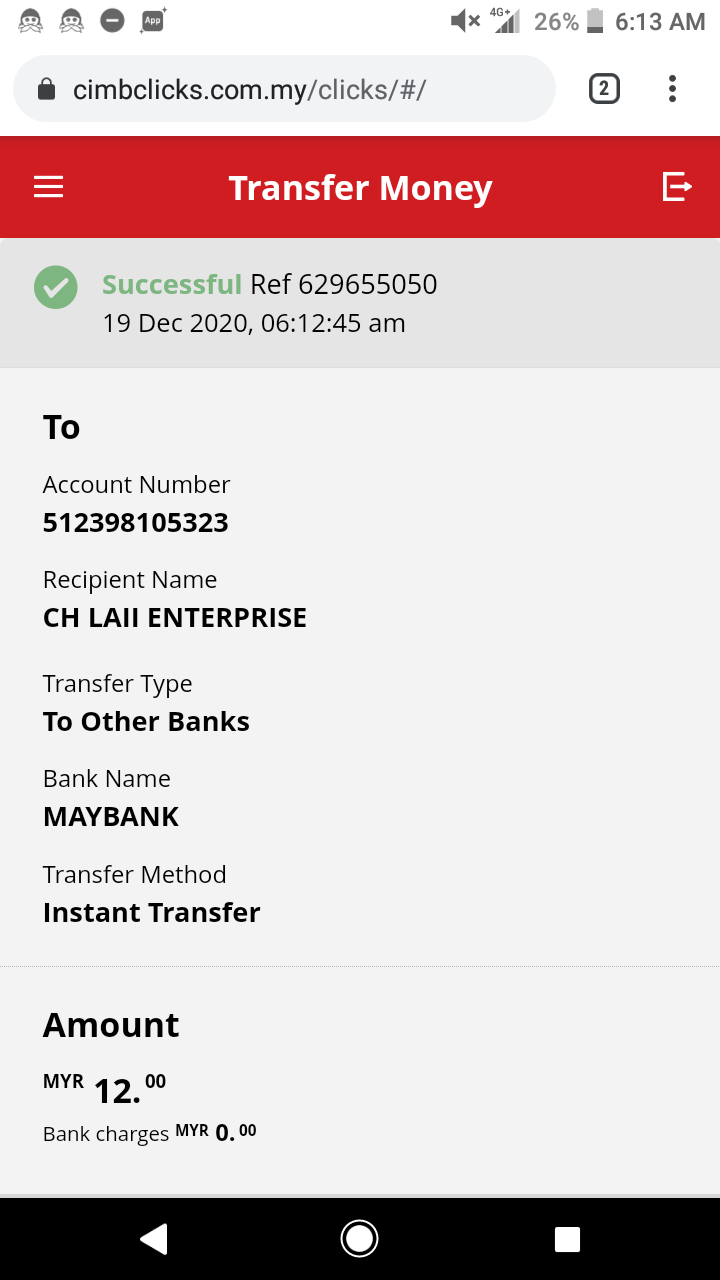The width and height of the screenshot is (720, 1280).
Task: Tap the logout icon
Action: 677,187
